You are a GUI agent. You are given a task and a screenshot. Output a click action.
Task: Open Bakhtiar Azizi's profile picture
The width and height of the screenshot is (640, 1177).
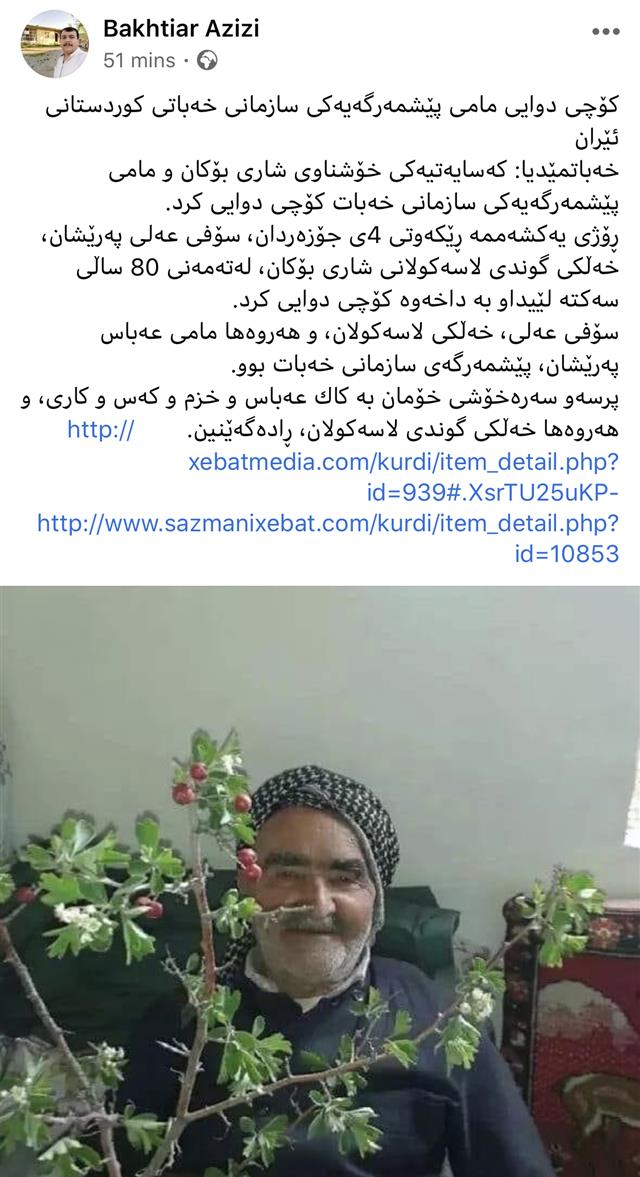click(55, 44)
